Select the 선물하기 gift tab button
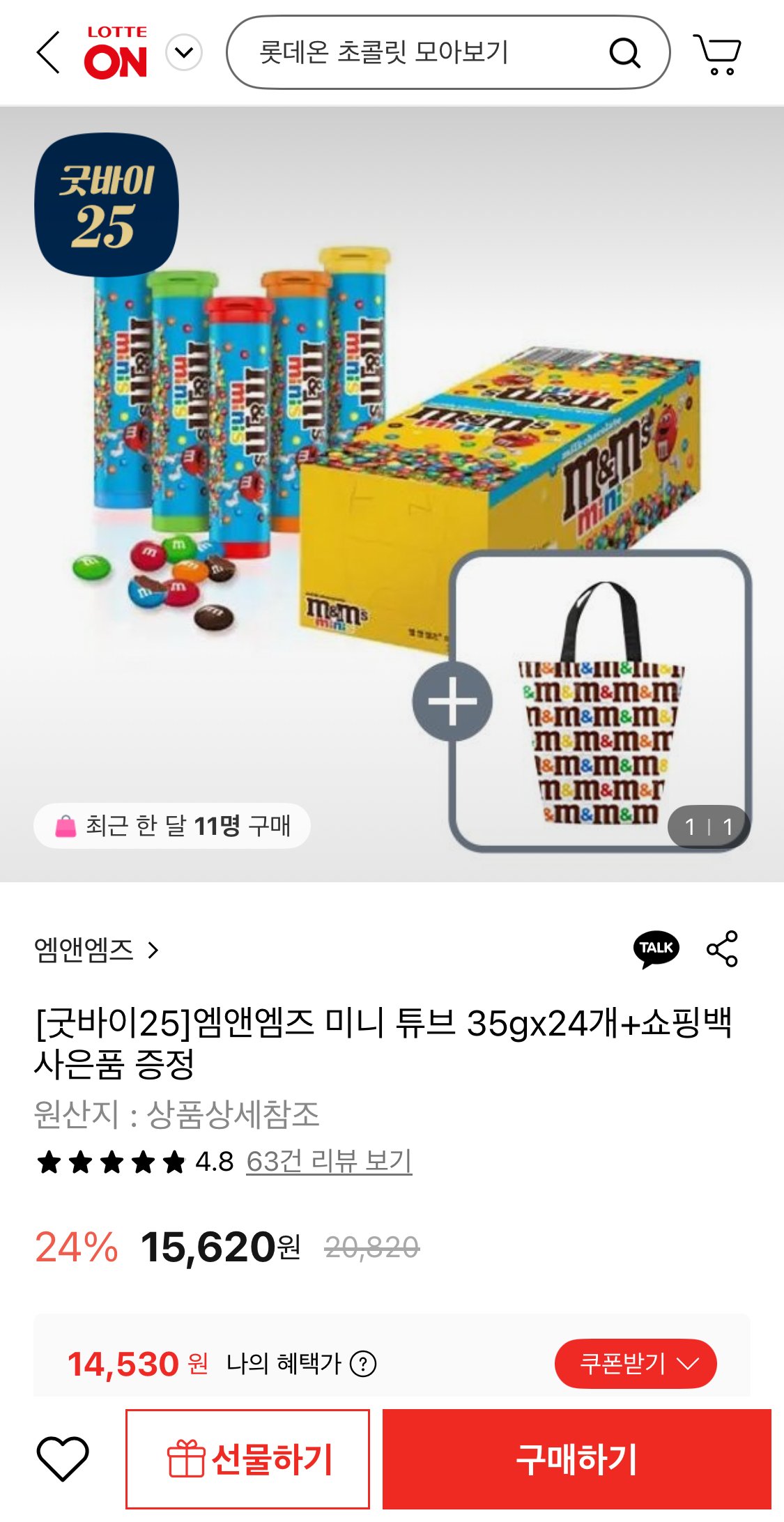This screenshot has width=784, height=1522. [x=249, y=1458]
